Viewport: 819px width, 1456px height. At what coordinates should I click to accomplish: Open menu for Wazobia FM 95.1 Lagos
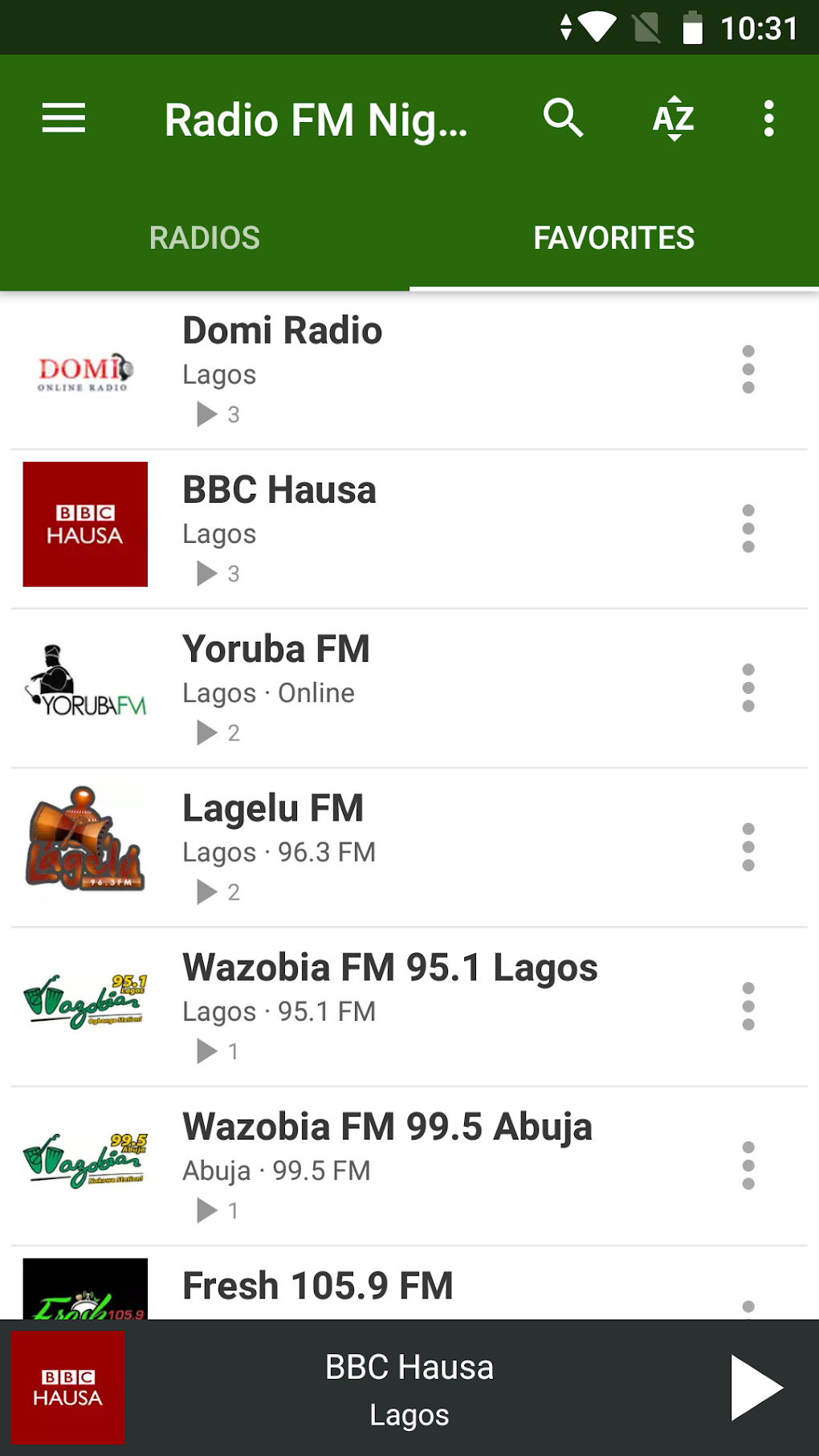coord(748,1005)
